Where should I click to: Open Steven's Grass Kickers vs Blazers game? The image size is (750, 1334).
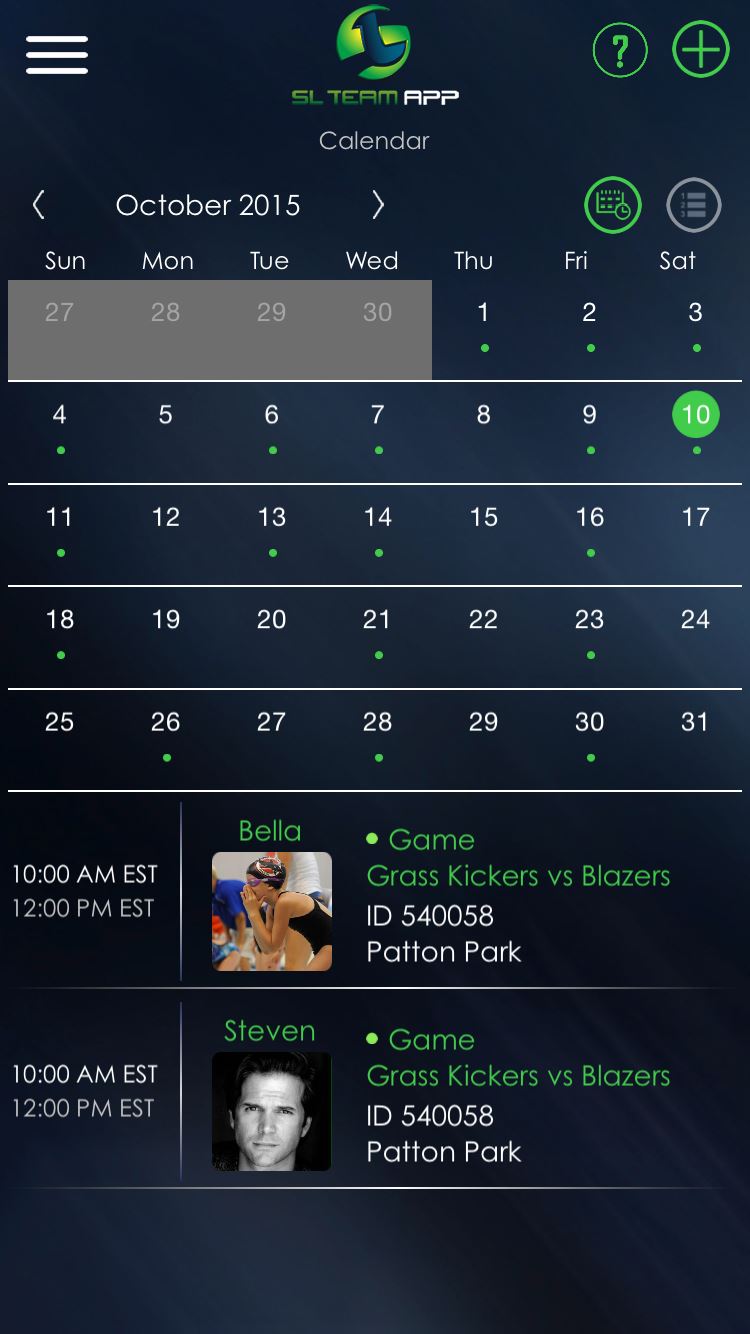click(375, 1090)
